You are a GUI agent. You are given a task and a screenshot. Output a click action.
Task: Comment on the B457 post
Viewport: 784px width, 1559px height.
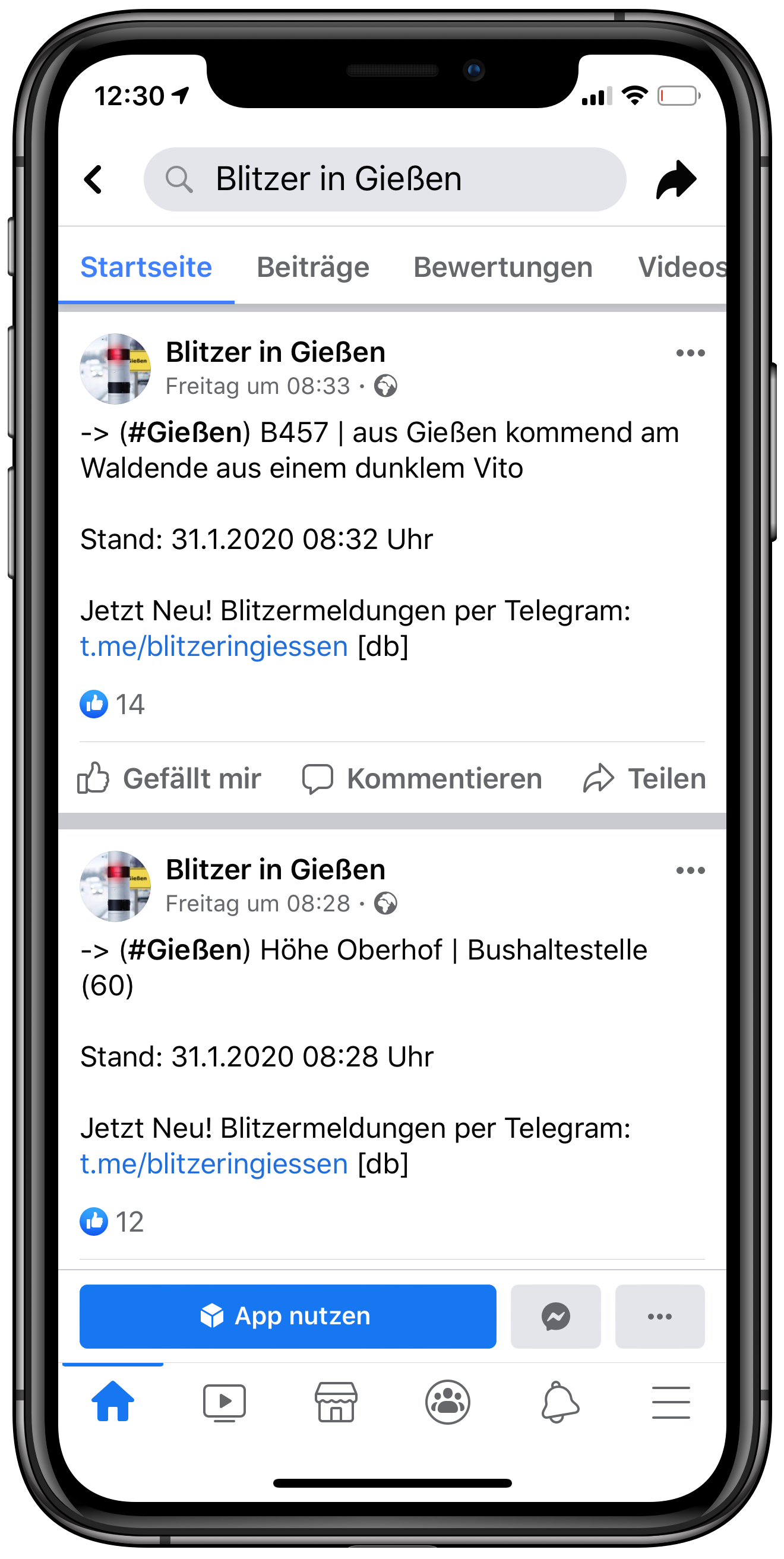423,778
